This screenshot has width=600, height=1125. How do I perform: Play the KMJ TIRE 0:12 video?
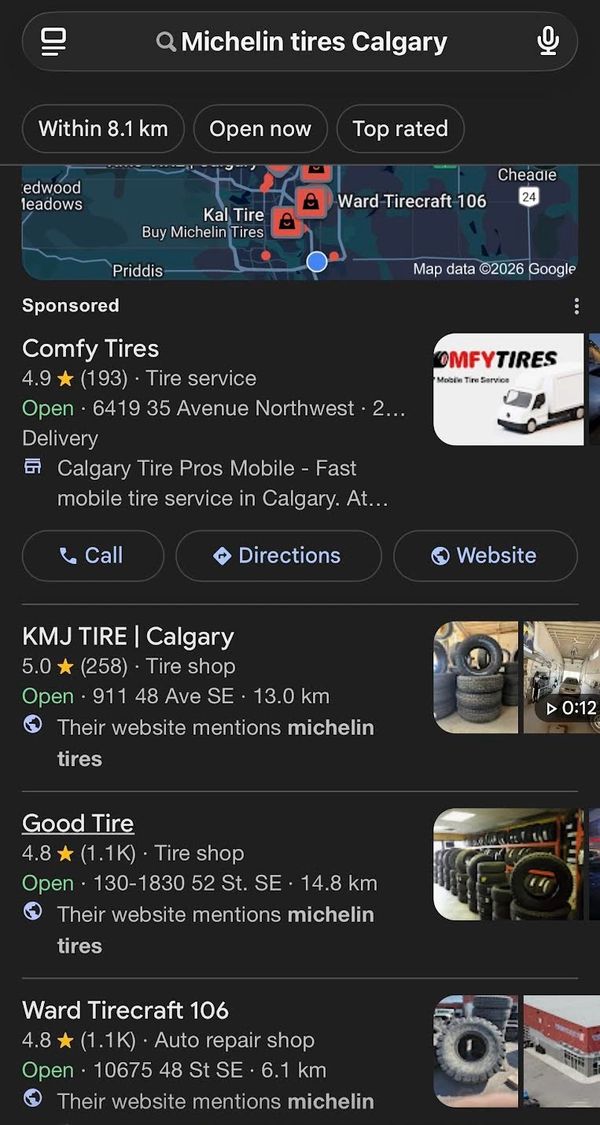(561, 678)
